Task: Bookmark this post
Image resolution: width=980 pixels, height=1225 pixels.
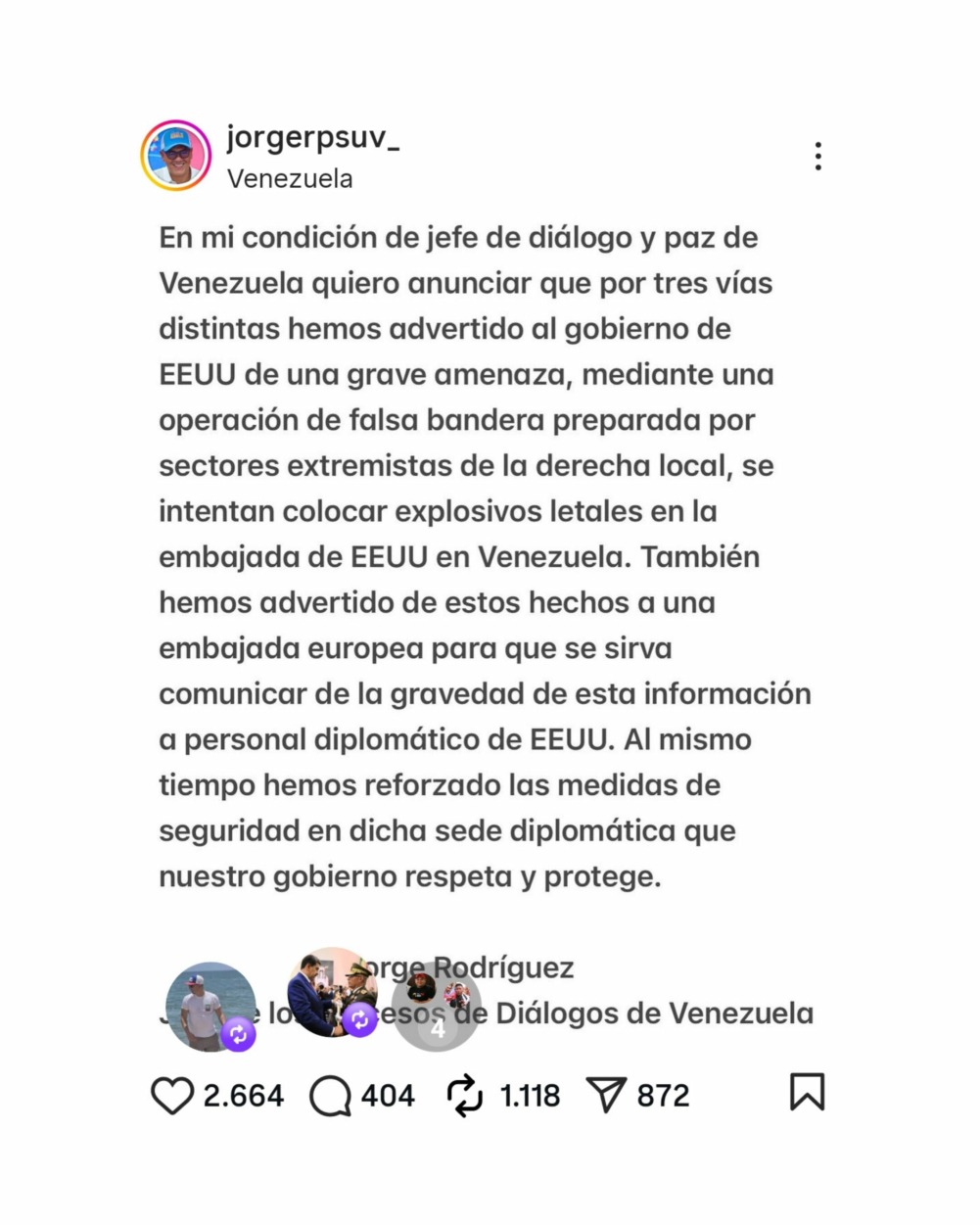Action: (x=807, y=1093)
